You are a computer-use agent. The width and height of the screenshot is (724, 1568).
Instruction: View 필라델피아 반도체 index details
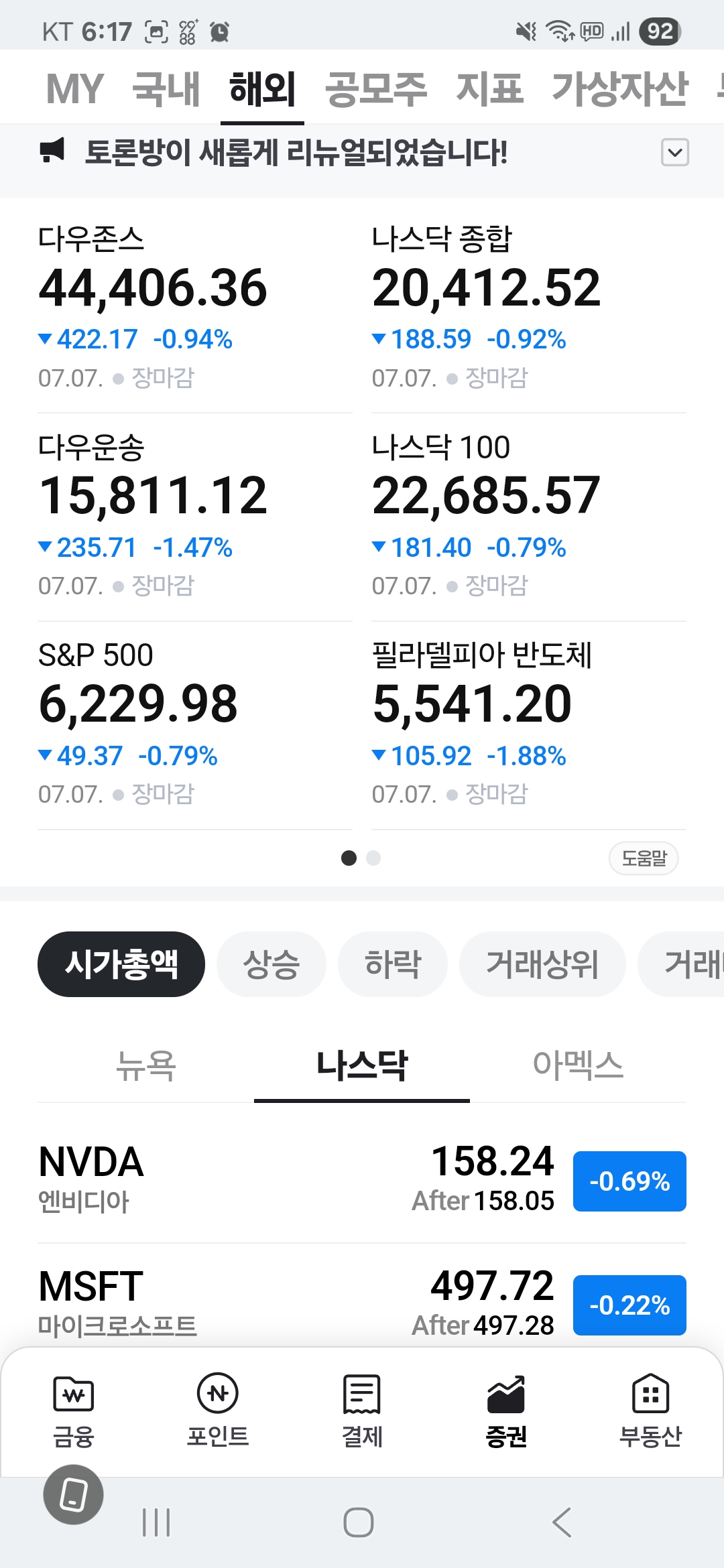(529, 725)
